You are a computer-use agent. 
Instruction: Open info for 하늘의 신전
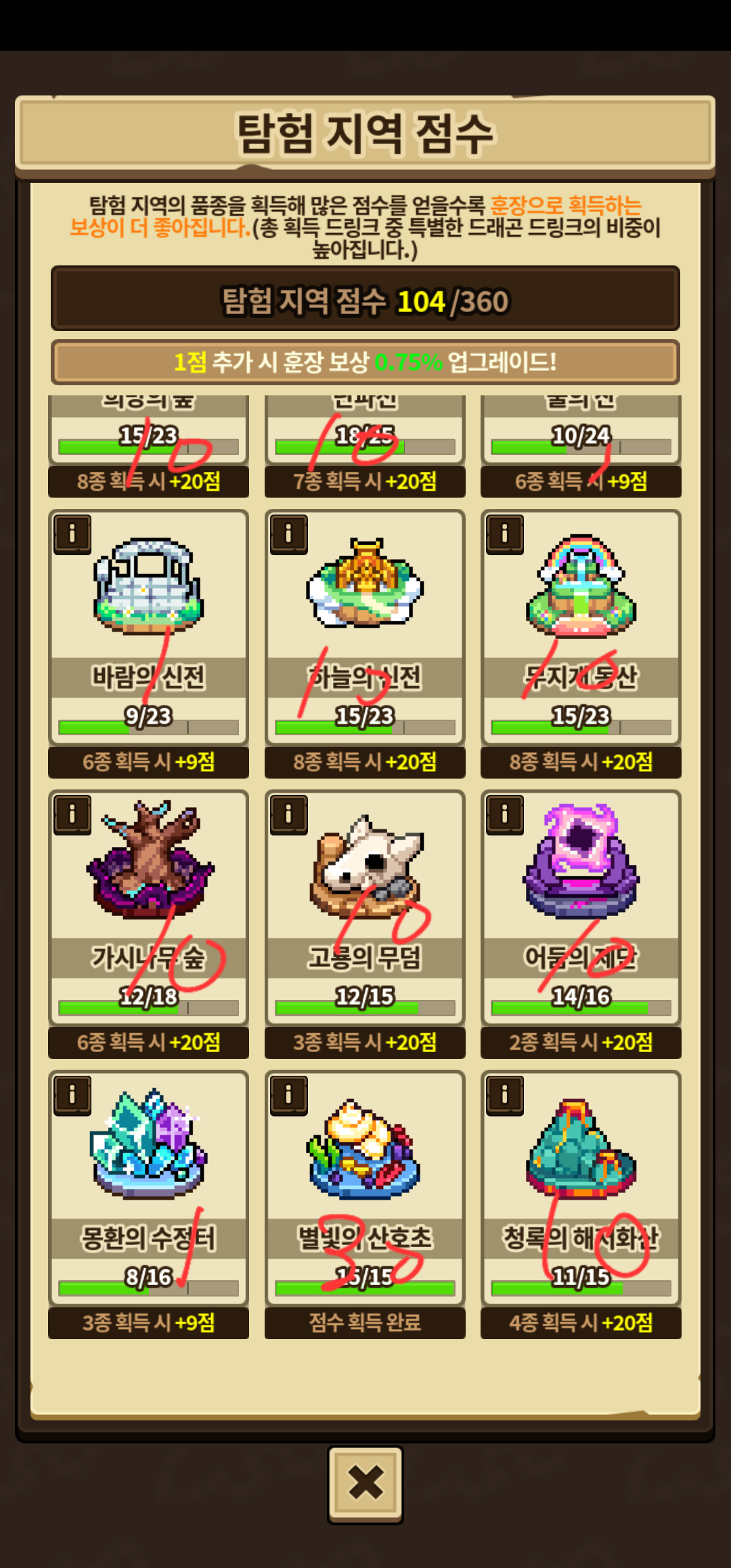coord(289,534)
